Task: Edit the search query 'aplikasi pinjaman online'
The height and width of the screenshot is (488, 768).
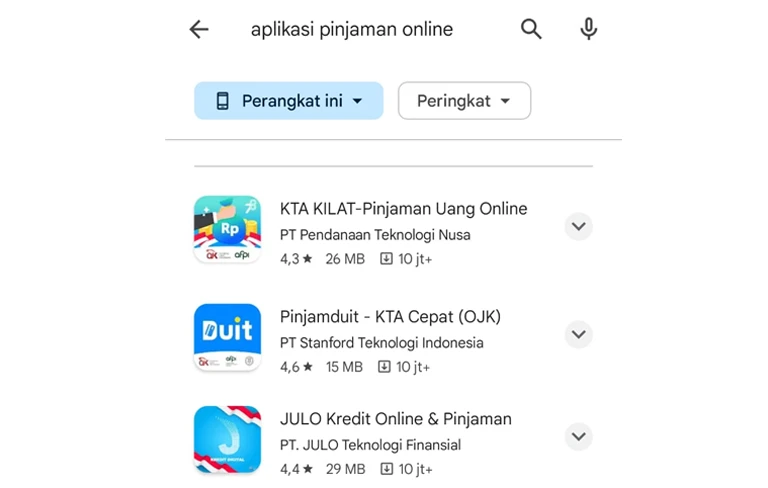Action: pyautogui.click(x=351, y=30)
